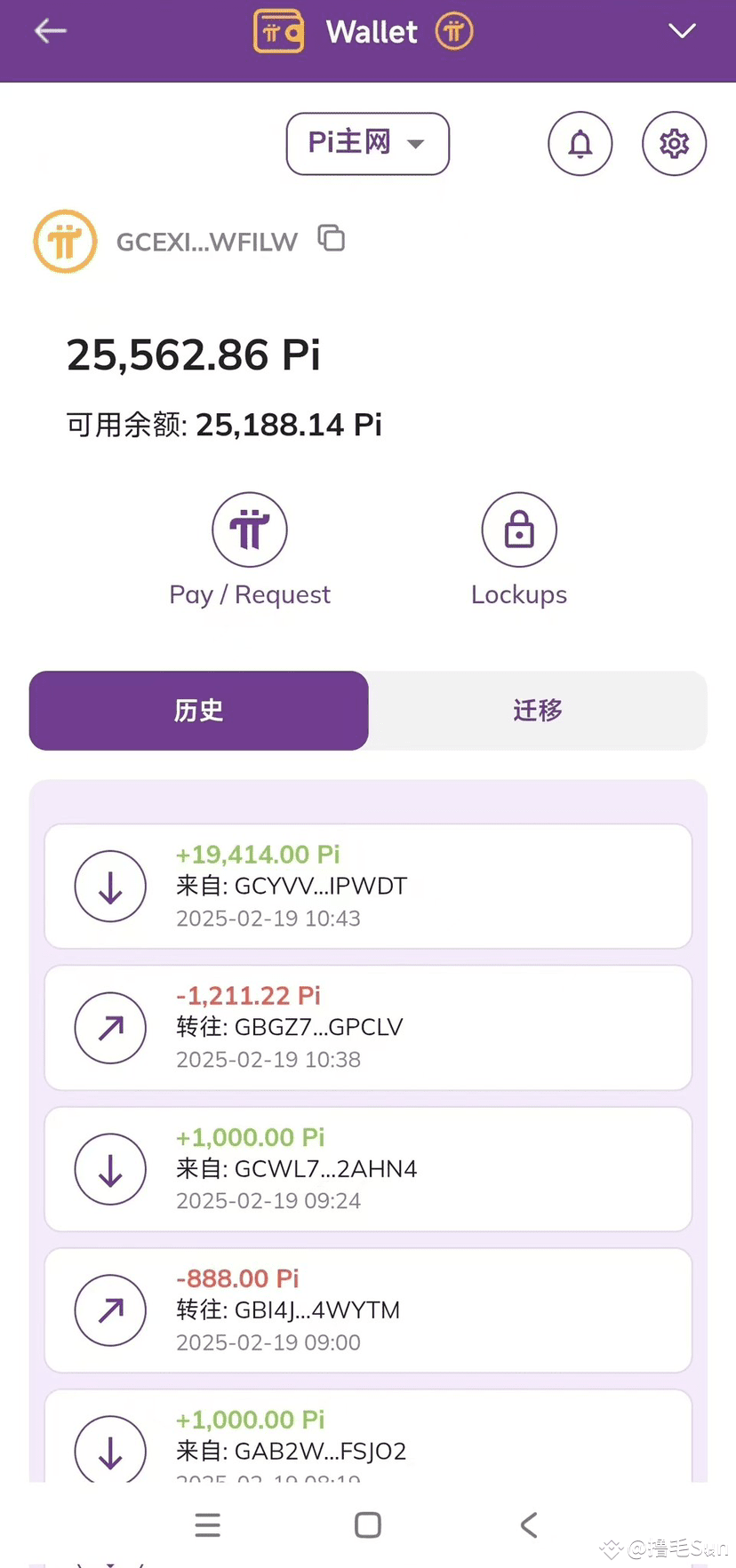Screen dimensions: 736x1568
Task: Tap the notification bell icon
Action: click(580, 143)
